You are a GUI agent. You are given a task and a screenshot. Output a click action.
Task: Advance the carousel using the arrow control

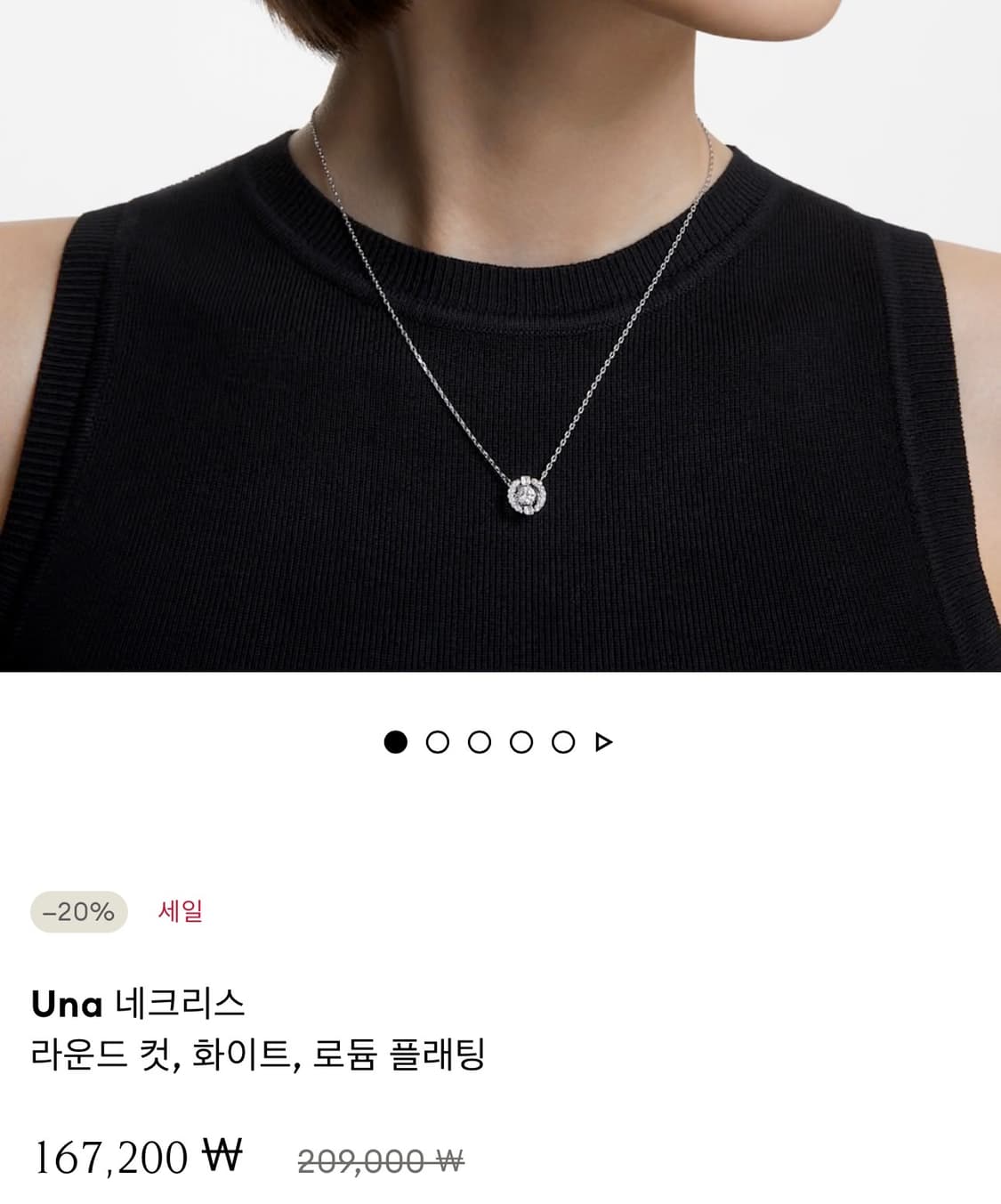tap(605, 741)
